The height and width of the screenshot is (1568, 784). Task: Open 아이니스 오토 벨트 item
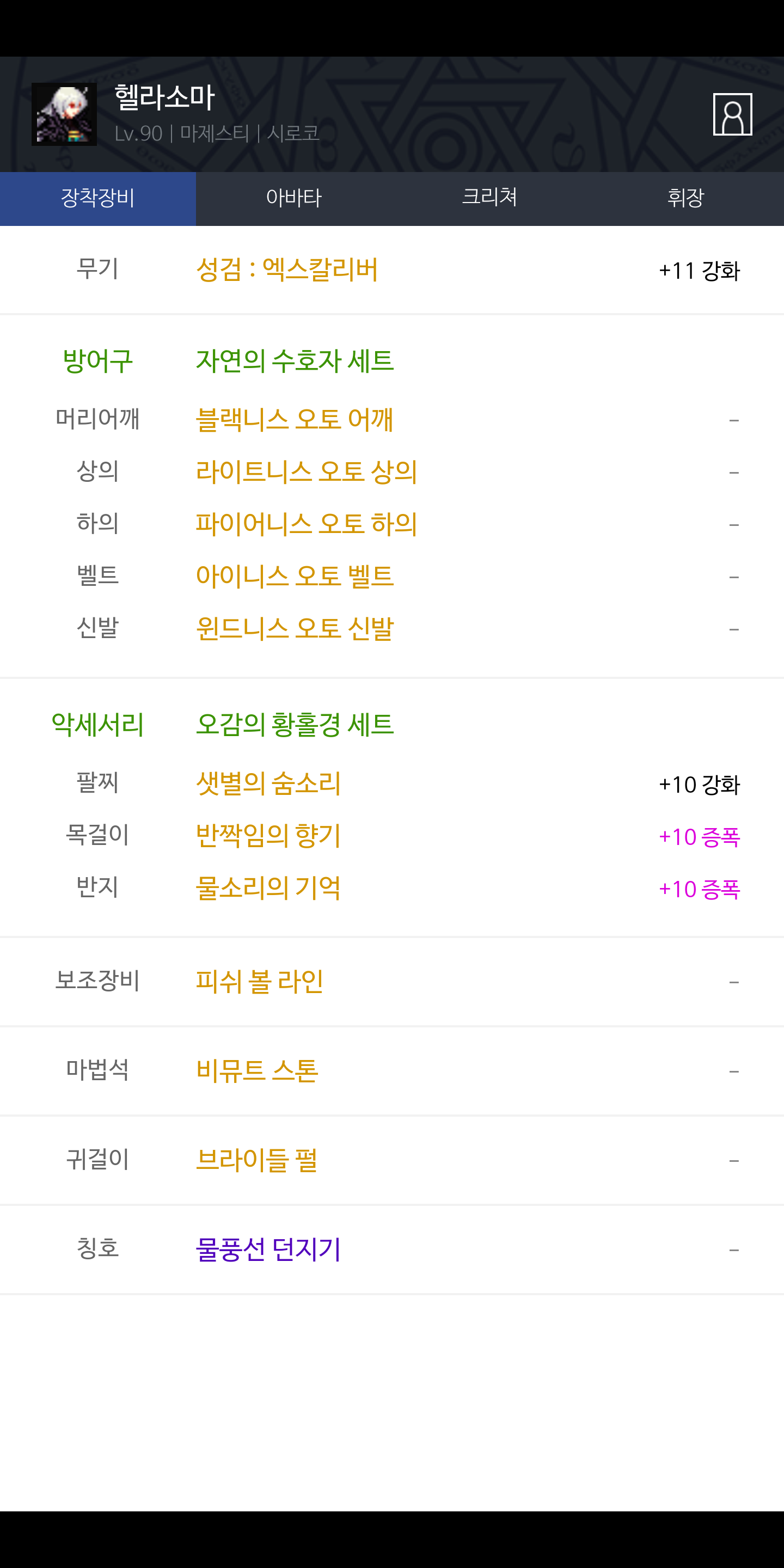pos(295,576)
